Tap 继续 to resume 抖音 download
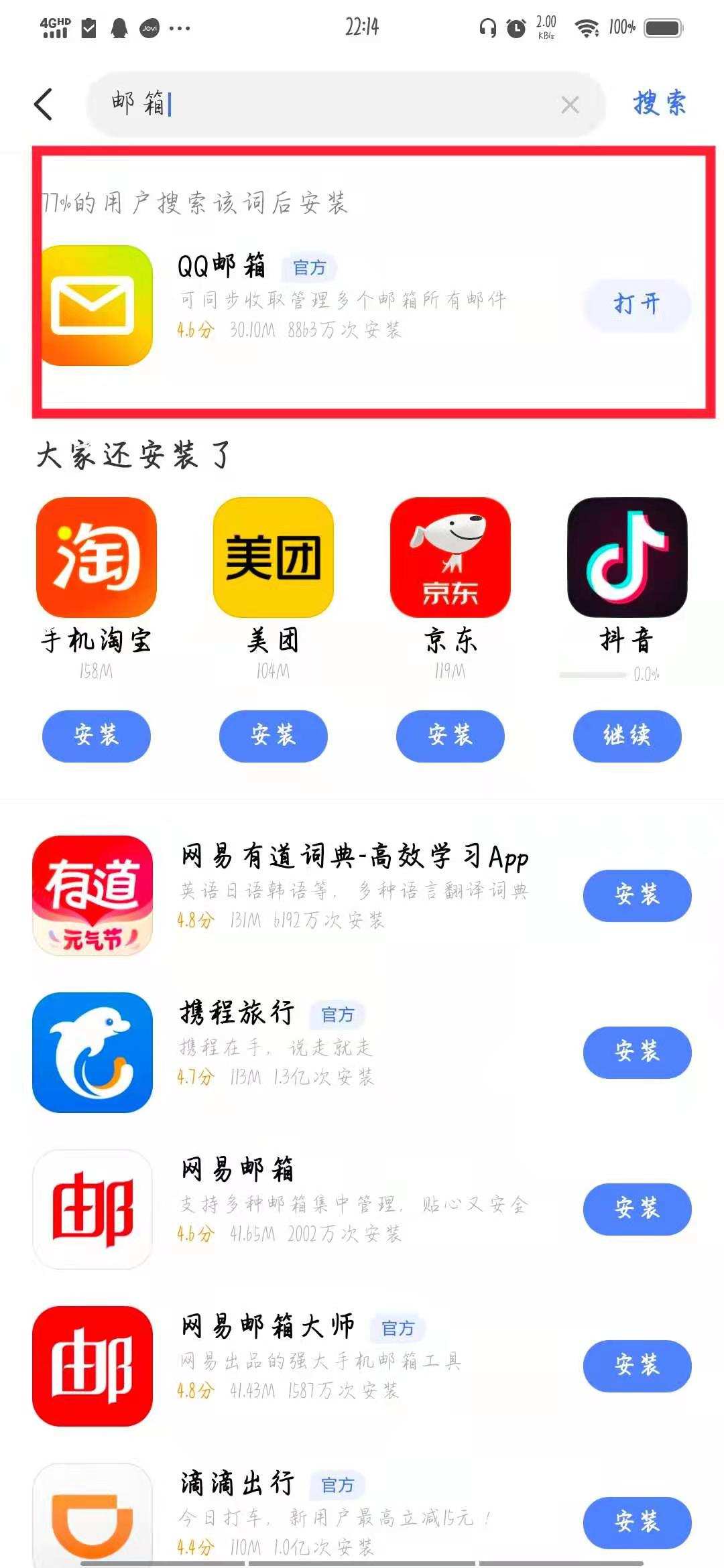Image resolution: width=724 pixels, height=1568 pixels. 626,736
